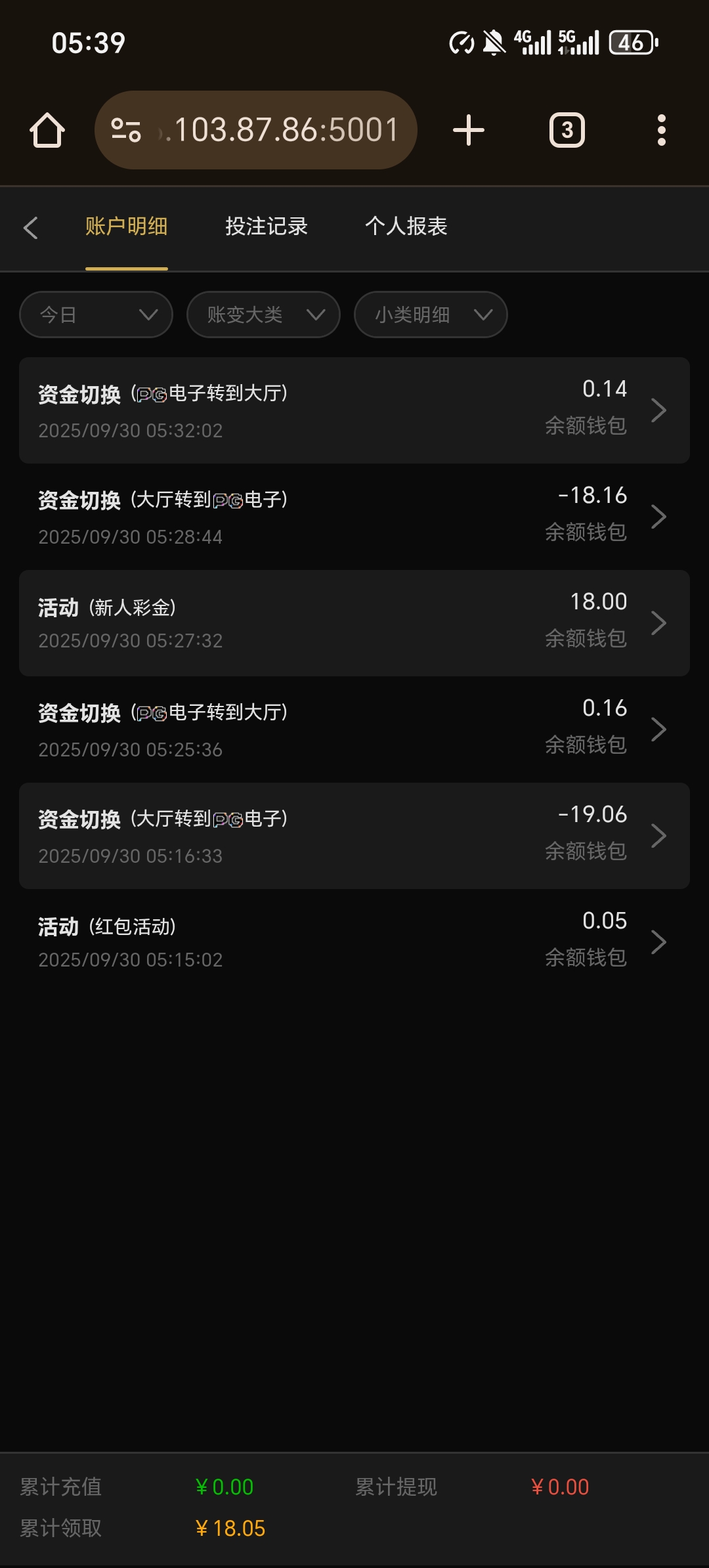Switch to the 个人报表 tab

[x=406, y=227]
